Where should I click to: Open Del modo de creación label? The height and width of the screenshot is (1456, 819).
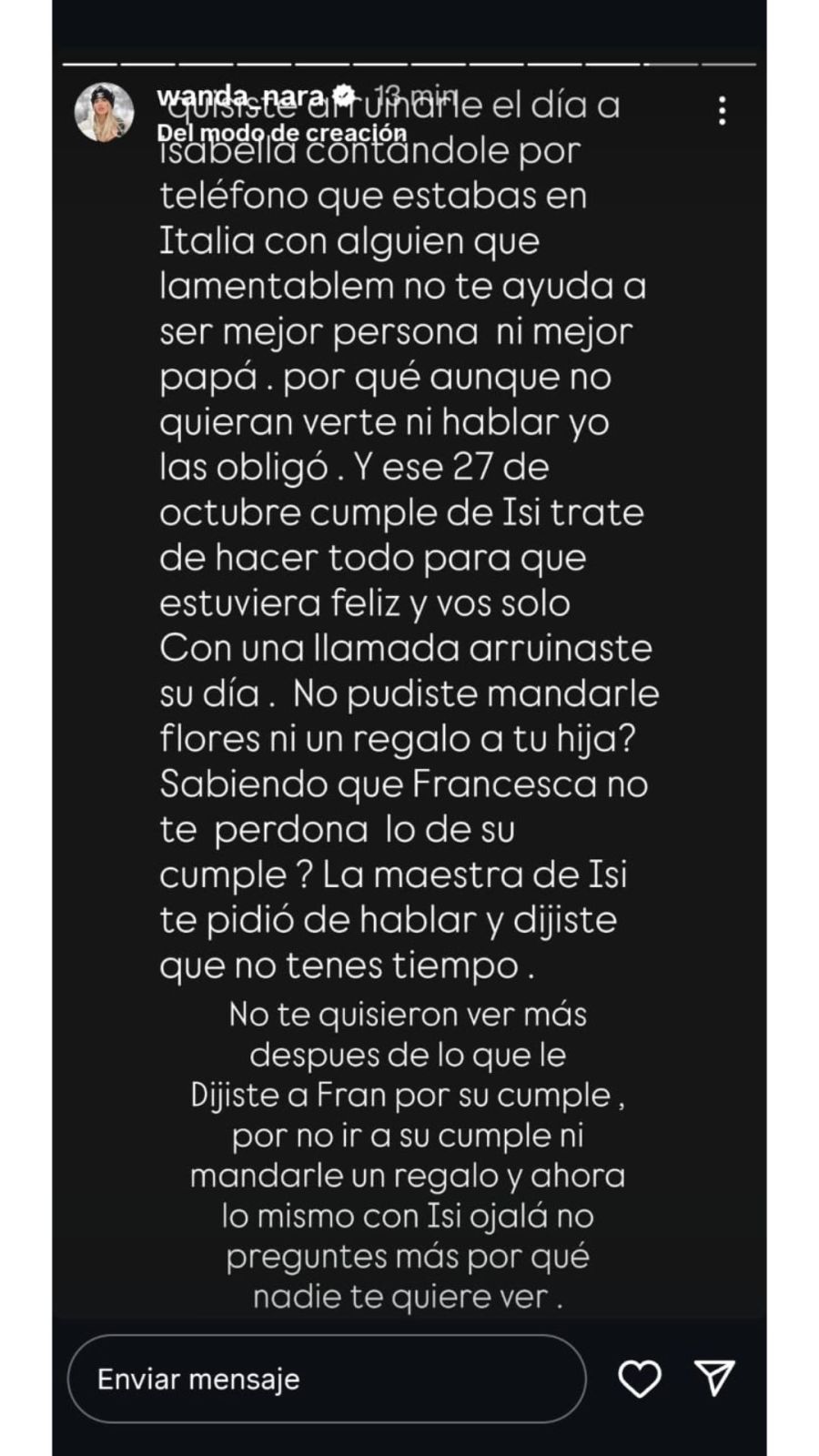[x=281, y=132]
